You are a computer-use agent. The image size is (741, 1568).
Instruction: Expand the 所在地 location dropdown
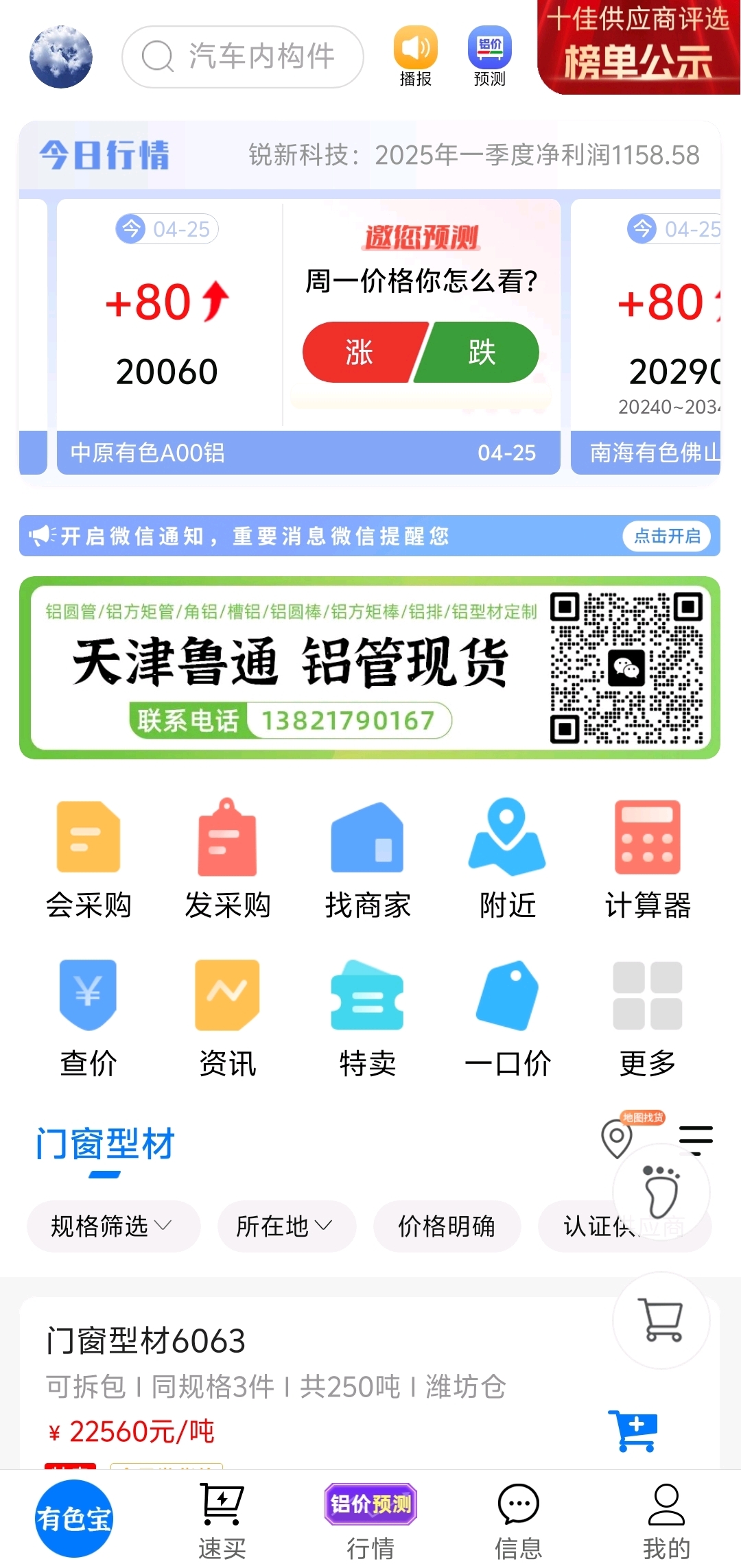287,1226
